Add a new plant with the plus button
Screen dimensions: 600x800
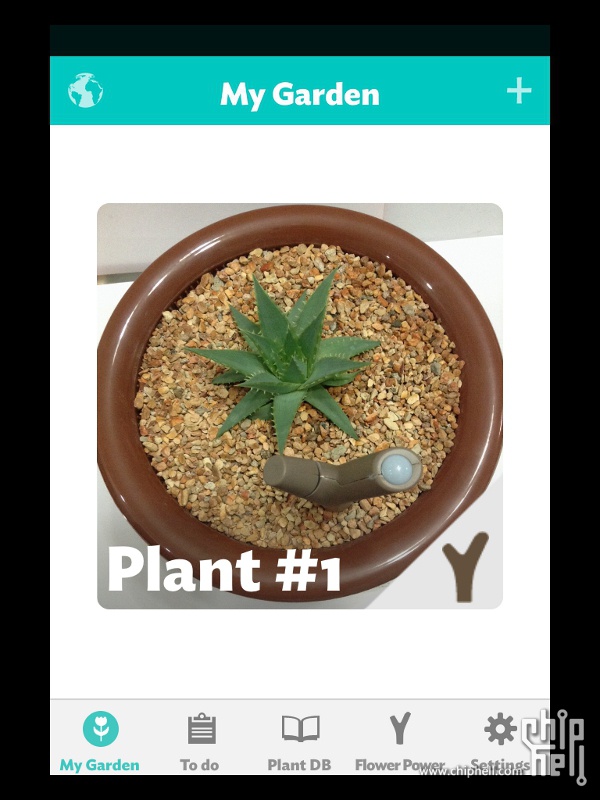518,91
